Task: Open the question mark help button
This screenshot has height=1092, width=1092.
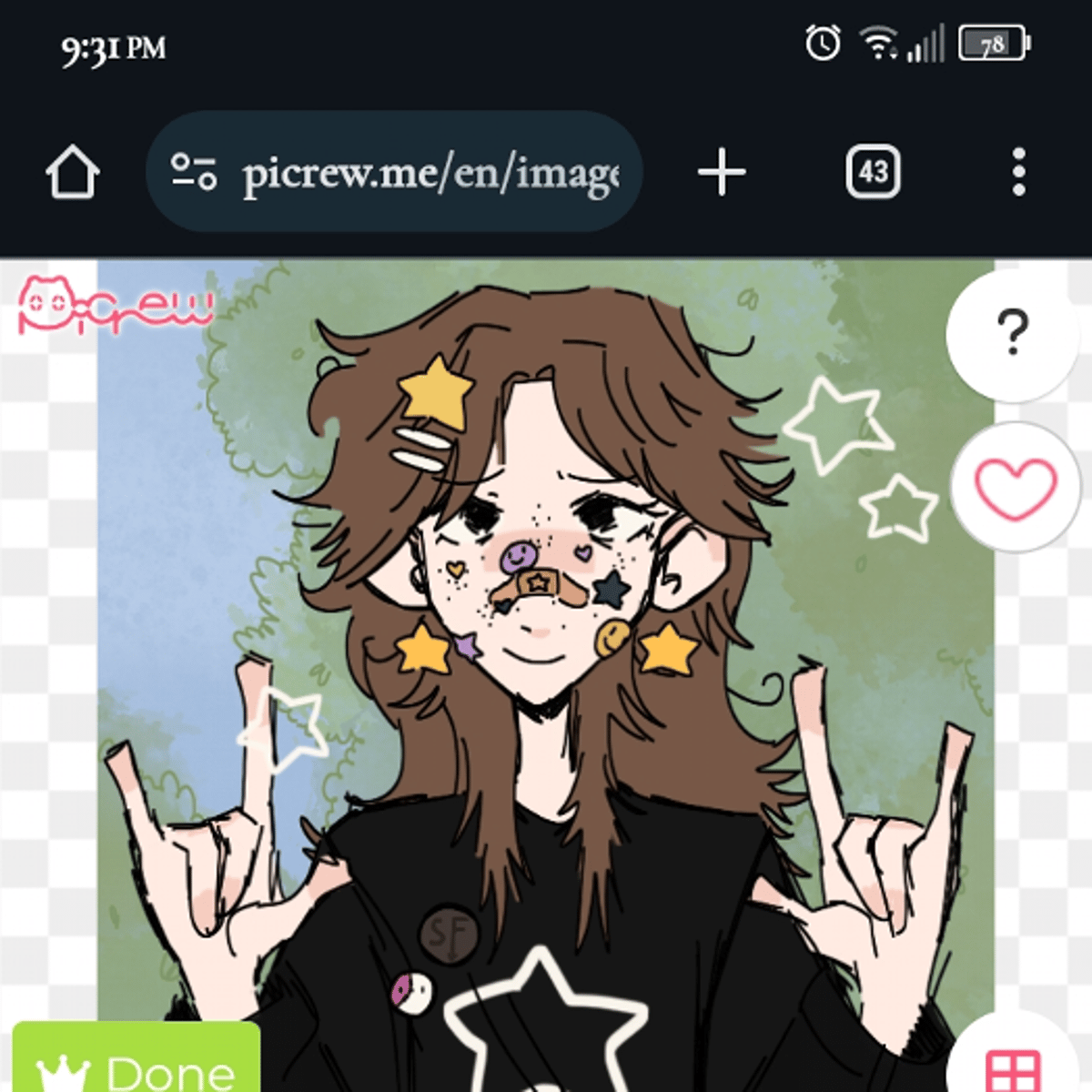Action: coord(1012,333)
